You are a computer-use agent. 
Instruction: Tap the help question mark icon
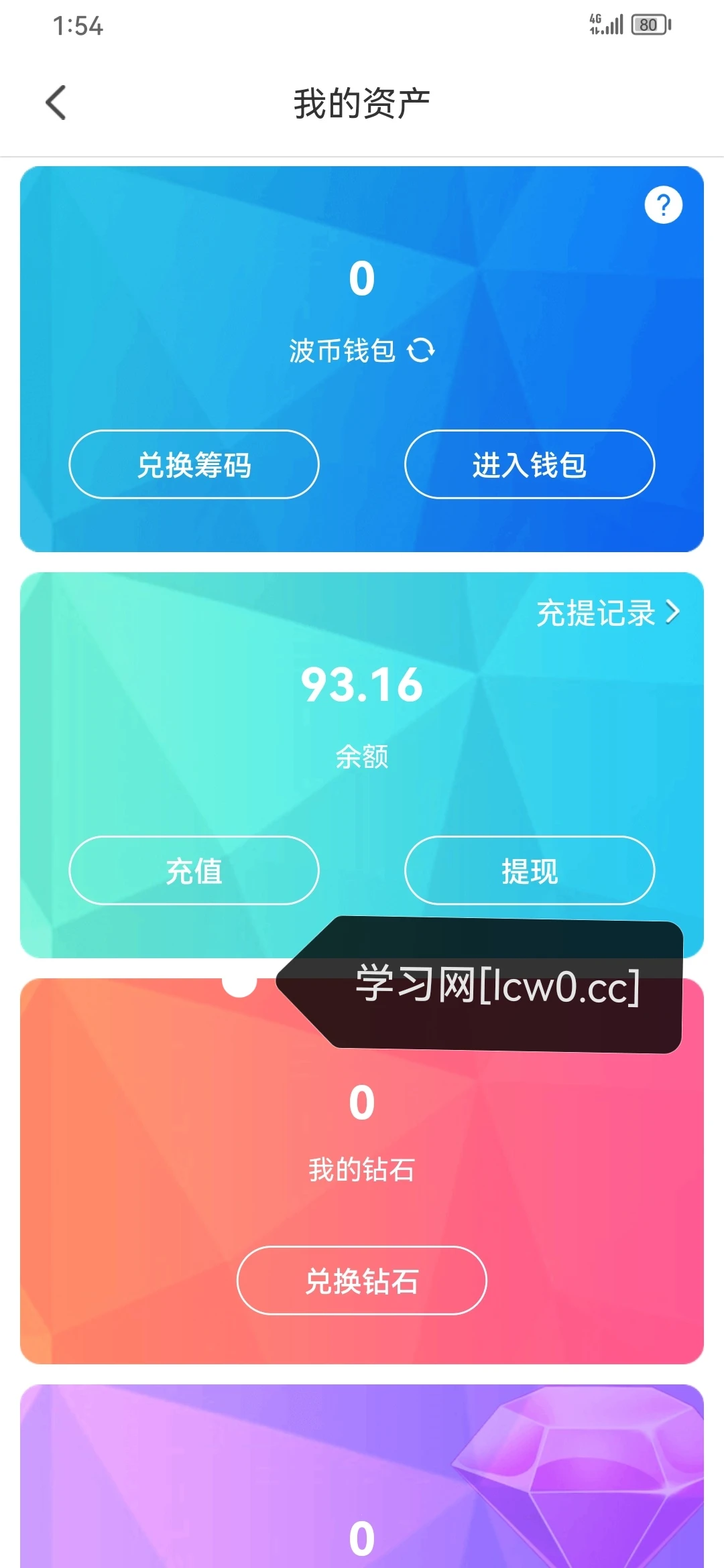click(663, 204)
